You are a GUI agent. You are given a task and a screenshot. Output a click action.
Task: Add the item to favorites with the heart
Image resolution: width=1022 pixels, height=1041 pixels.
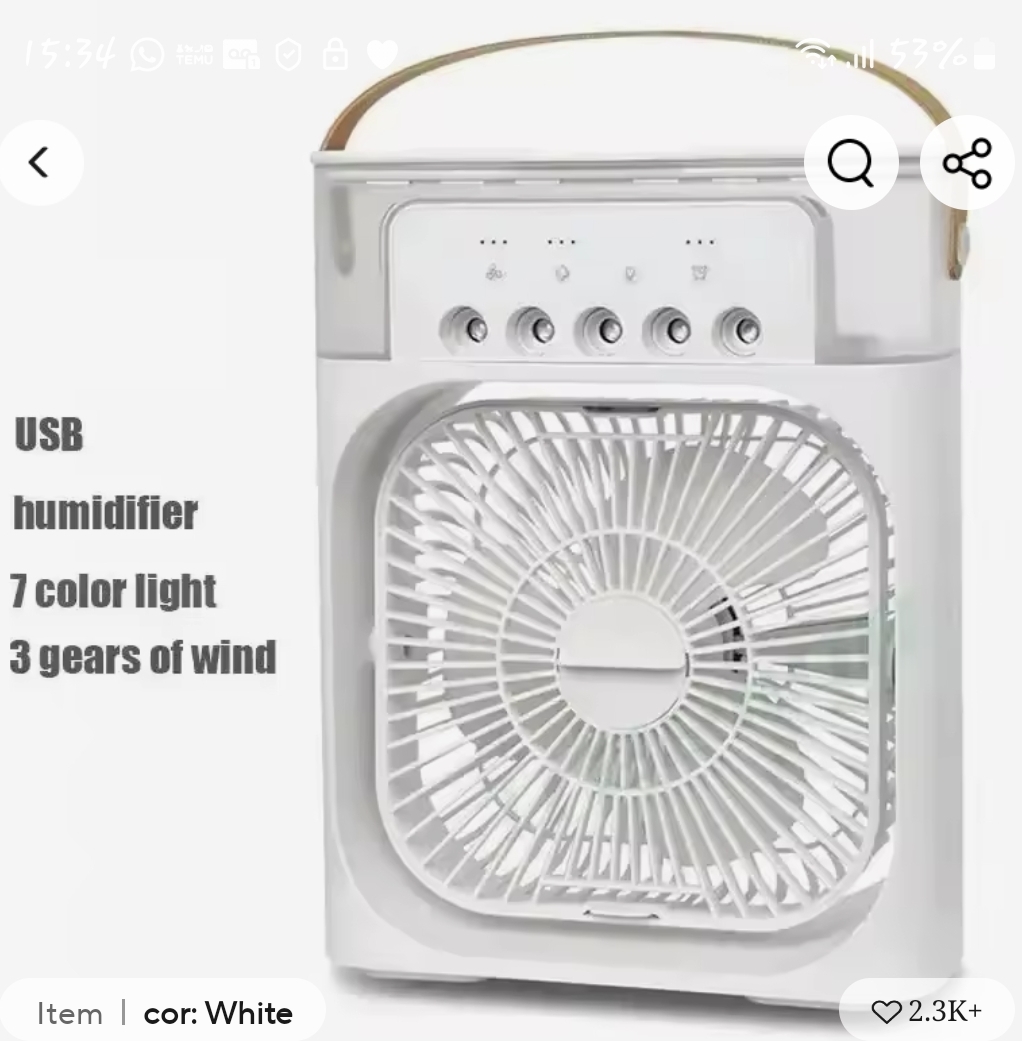point(886,1011)
